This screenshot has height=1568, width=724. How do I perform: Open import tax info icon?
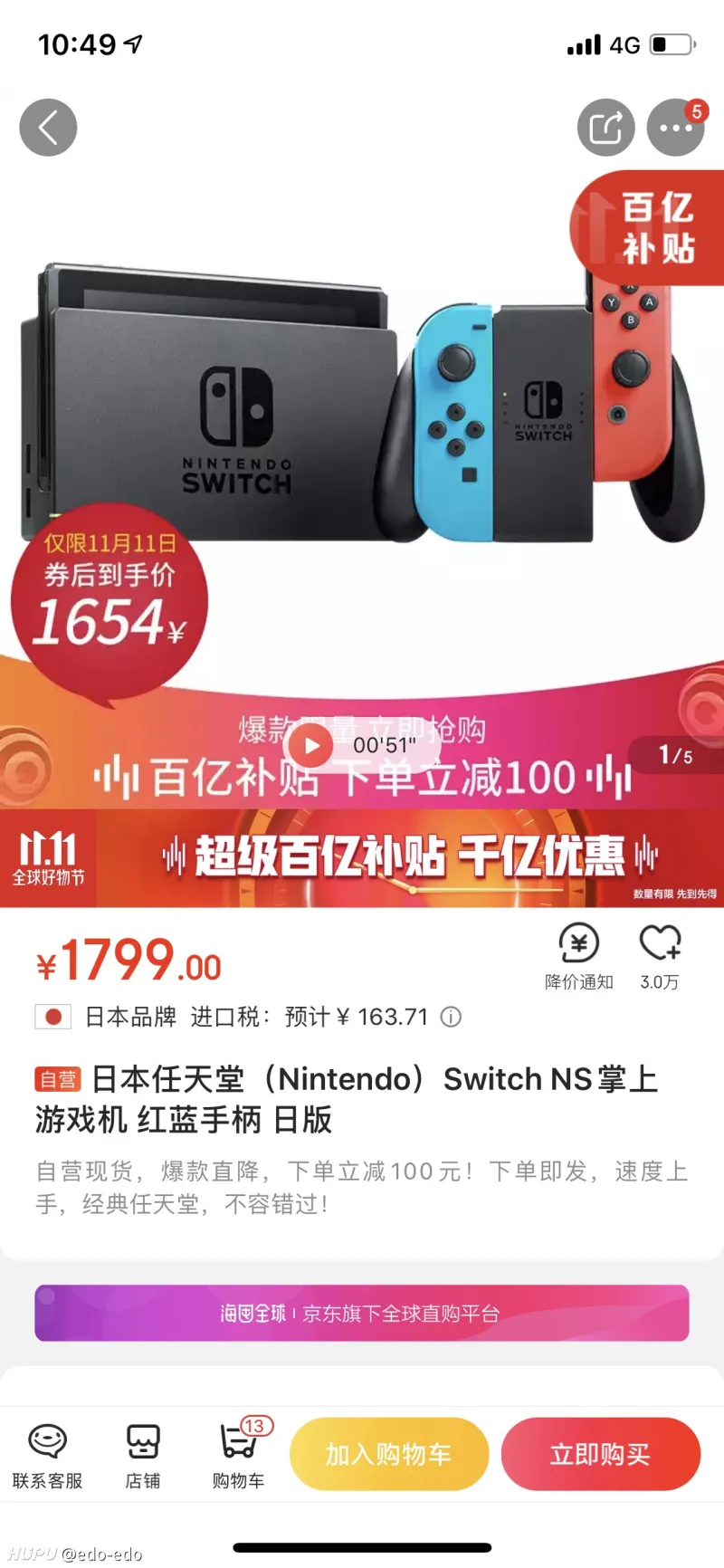click(451, 1018)
